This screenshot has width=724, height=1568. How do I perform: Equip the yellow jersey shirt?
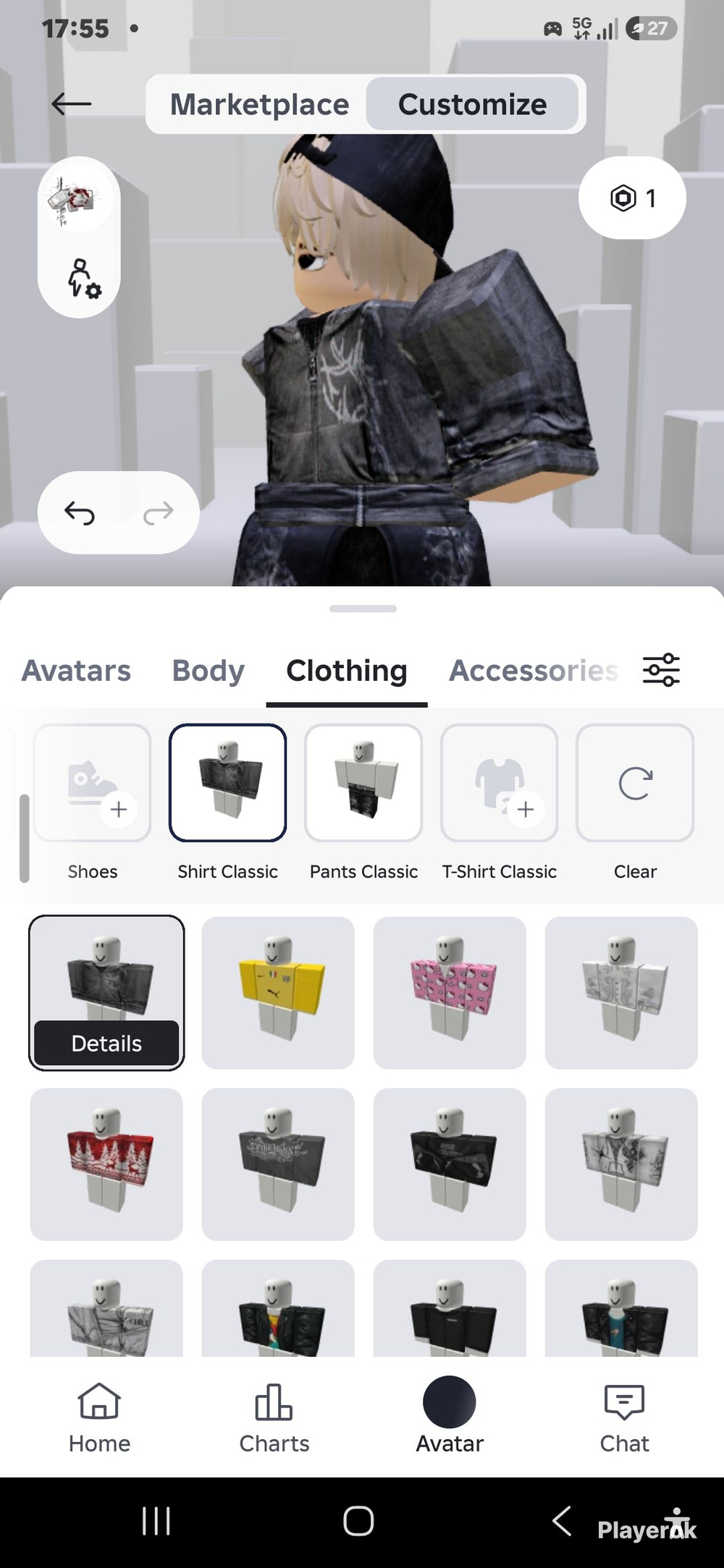[x=278, y=993]
